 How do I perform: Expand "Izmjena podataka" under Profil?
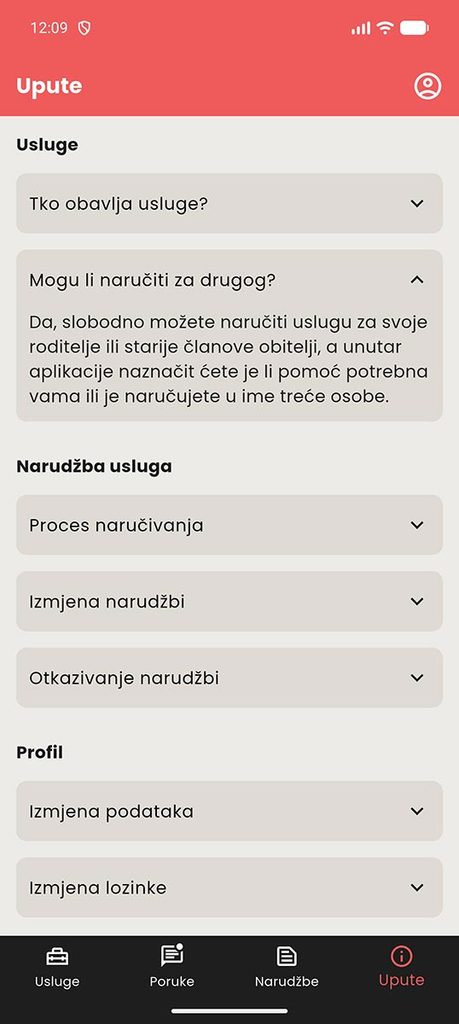pos(229,811)
